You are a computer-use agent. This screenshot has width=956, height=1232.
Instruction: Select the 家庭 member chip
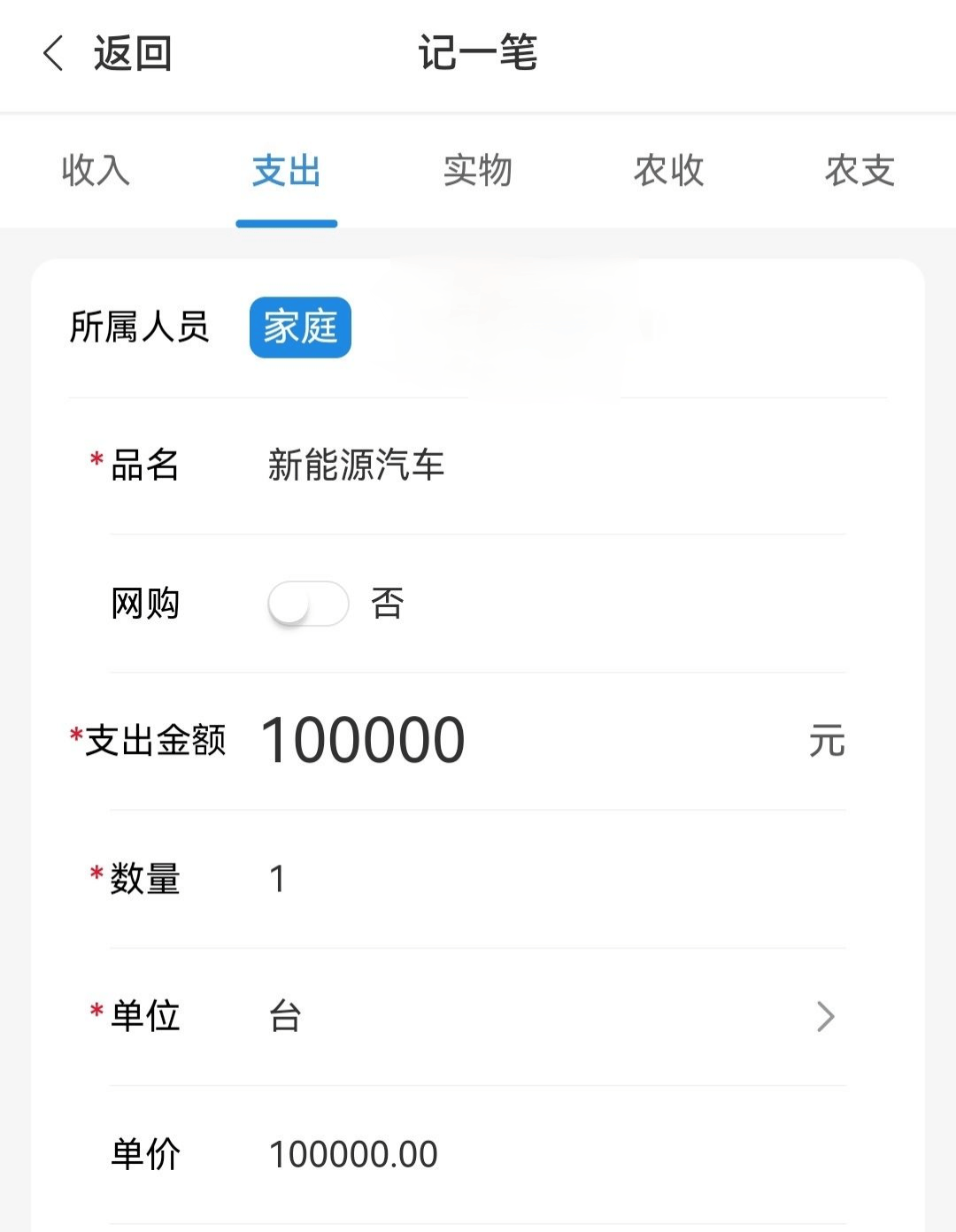pos(300,327)
